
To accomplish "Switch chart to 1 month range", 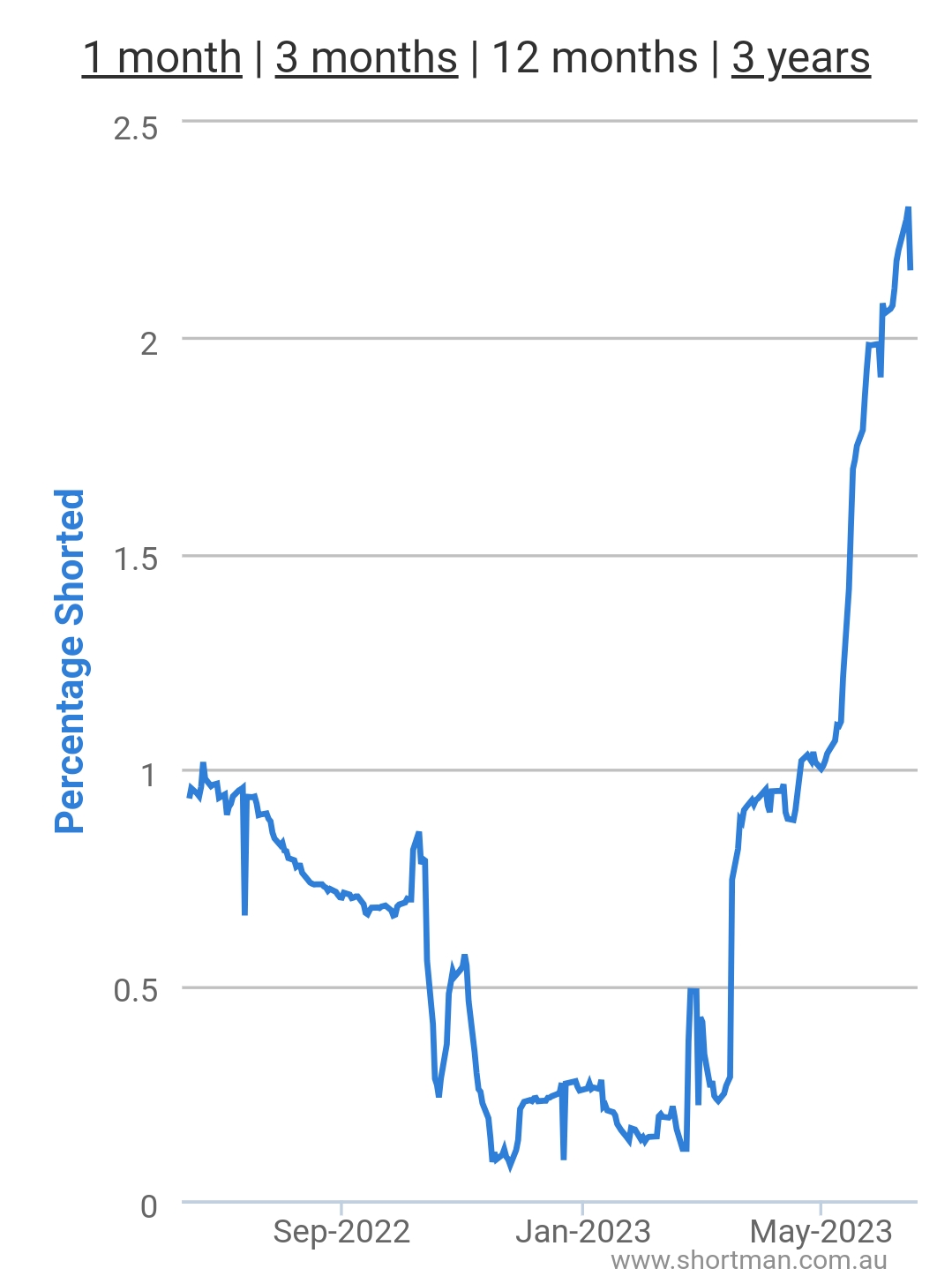I will pos(161,58).
